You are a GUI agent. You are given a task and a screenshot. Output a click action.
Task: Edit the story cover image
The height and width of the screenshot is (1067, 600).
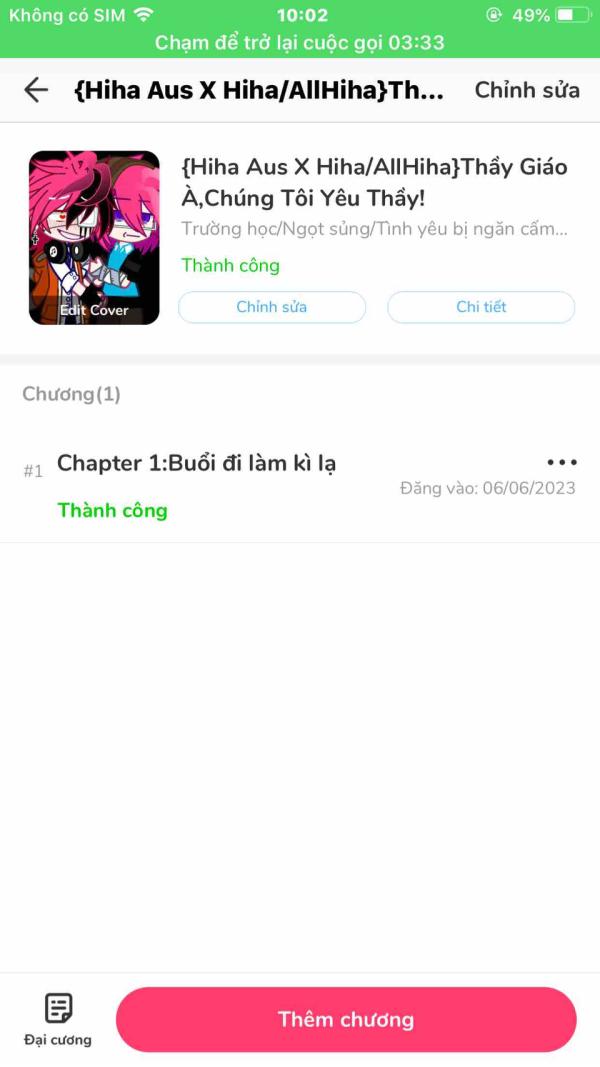pyautogui.click(x=94, y=238)
